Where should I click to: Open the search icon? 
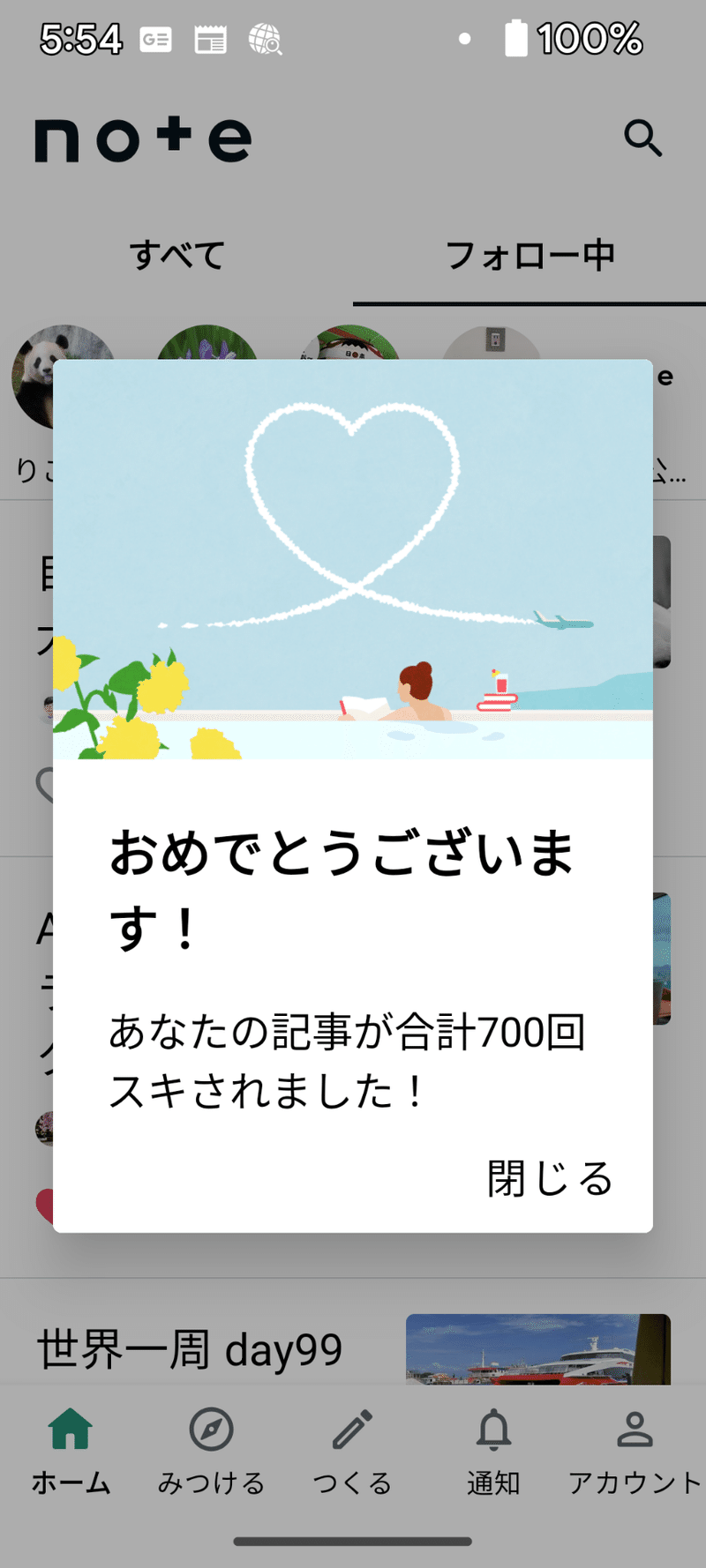(642, 138)
